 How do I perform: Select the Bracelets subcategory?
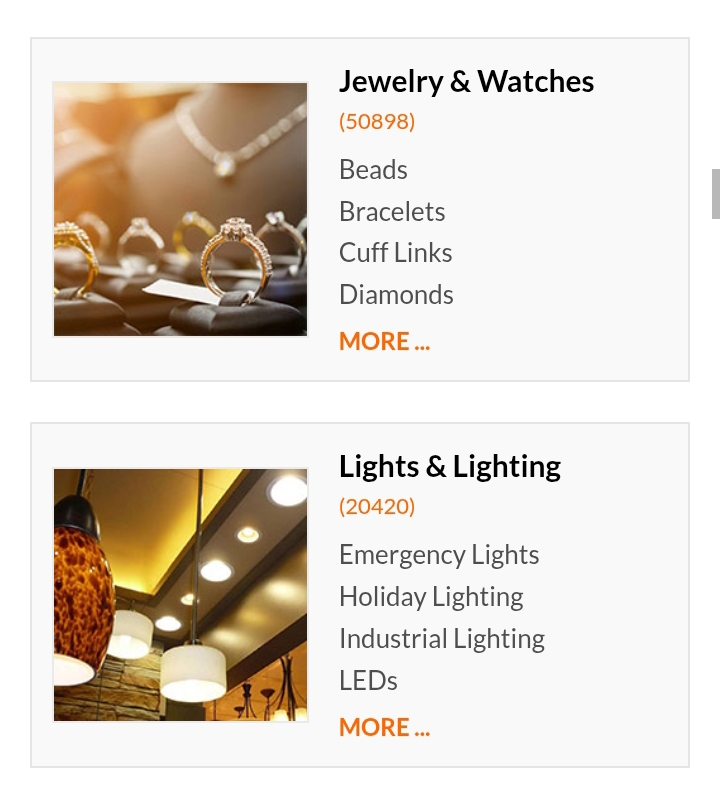[392, 212]
